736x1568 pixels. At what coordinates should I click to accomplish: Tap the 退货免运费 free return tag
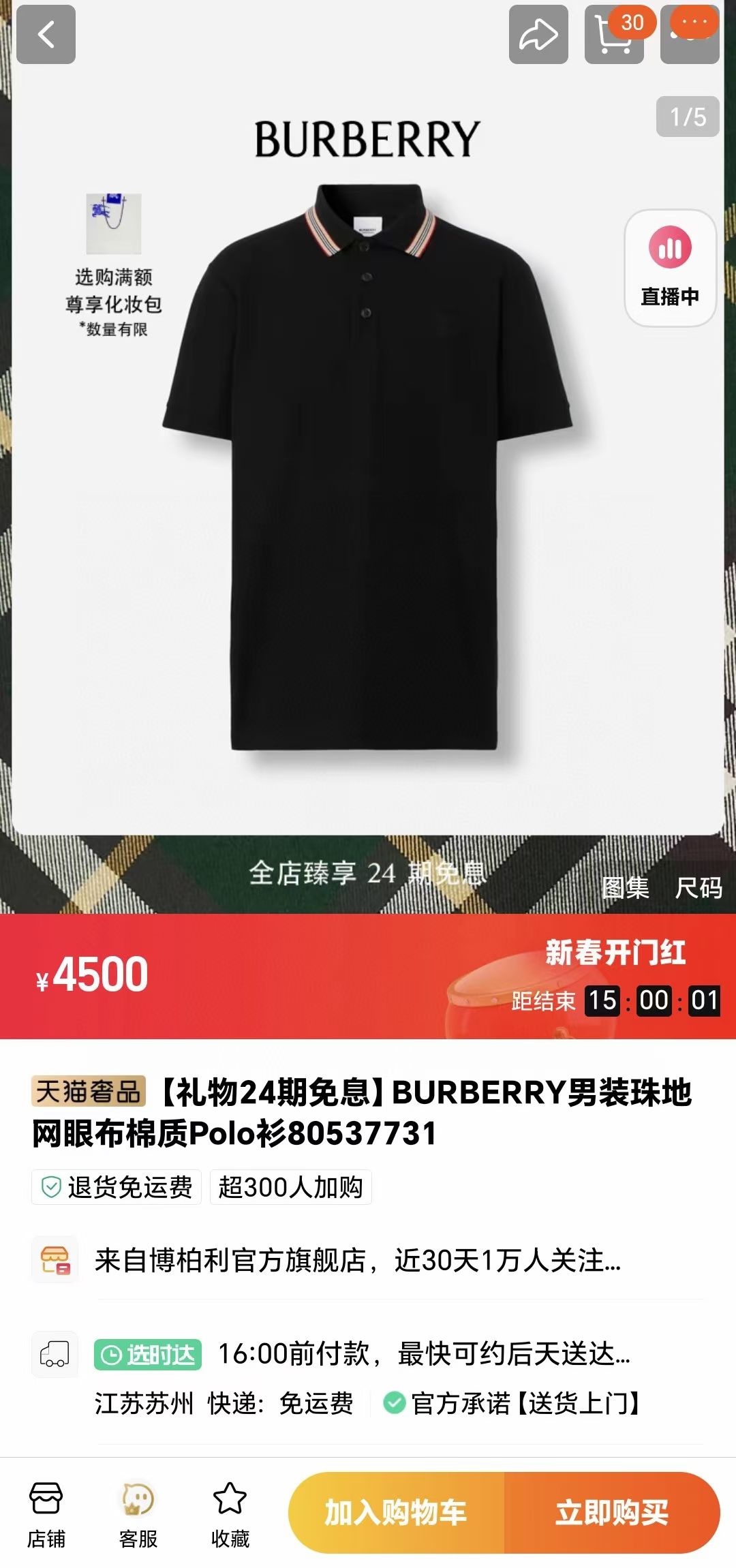[x=117, y=1187]
